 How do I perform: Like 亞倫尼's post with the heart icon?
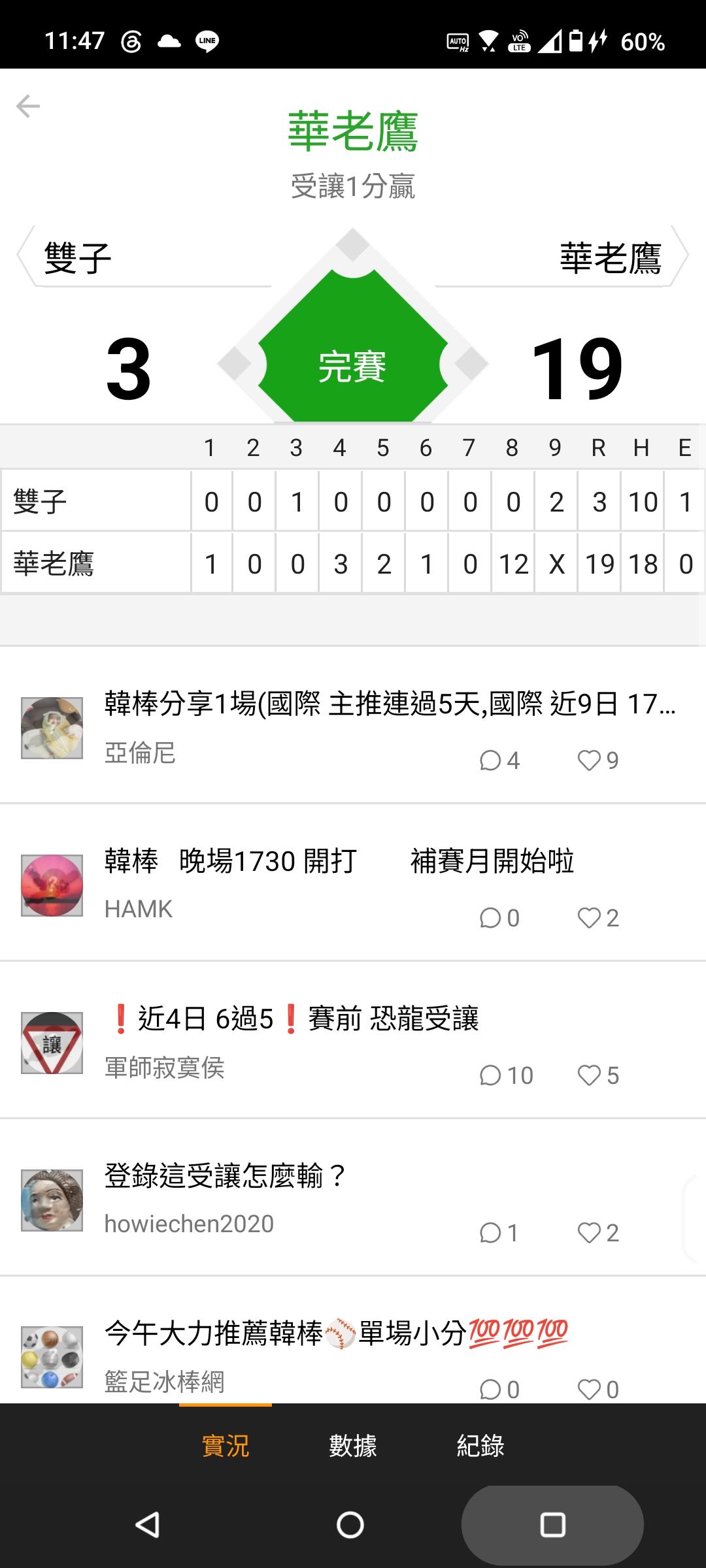click(x=589, y=760)
